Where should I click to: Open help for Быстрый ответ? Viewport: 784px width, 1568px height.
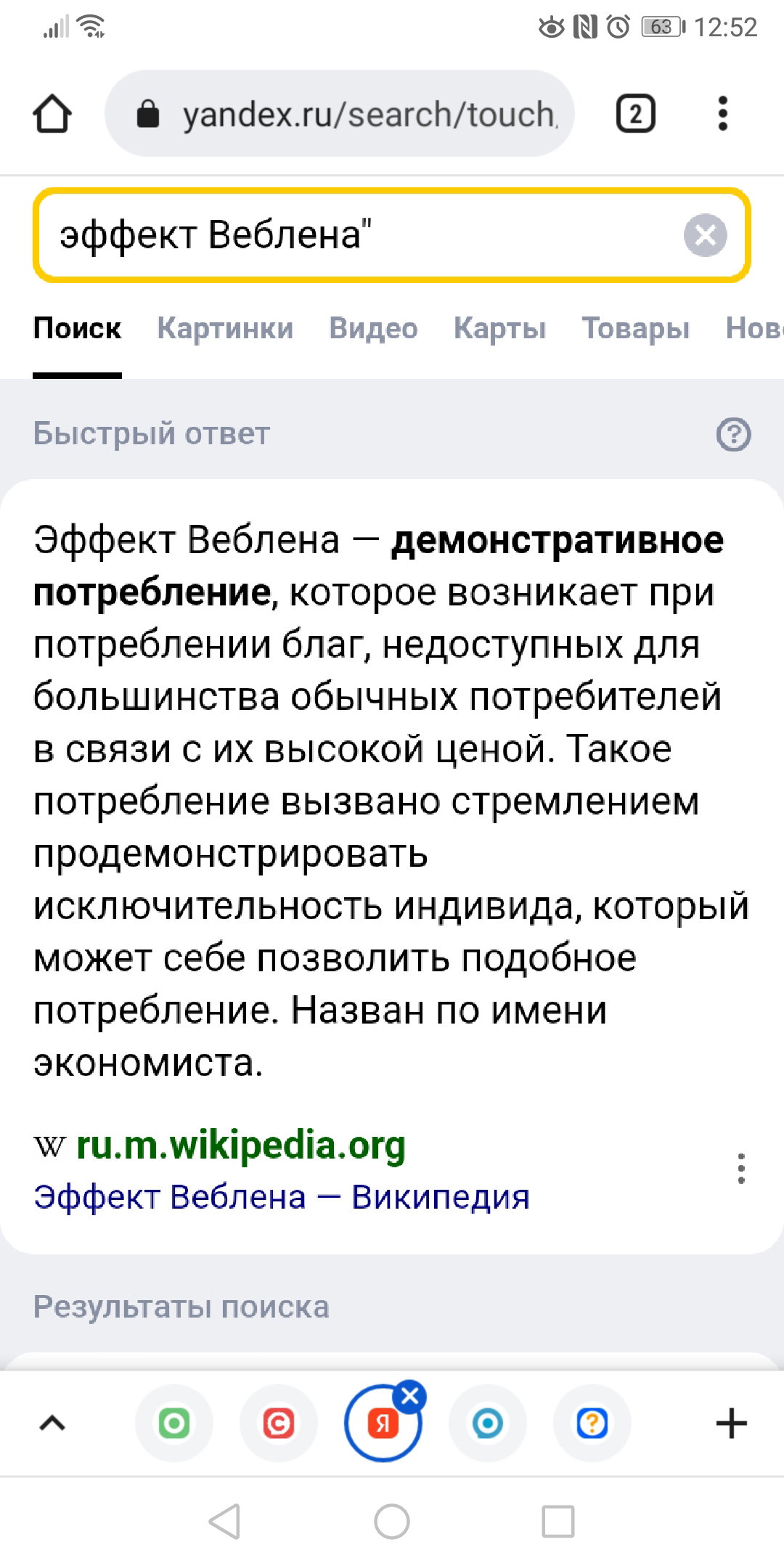pos(734,434)
